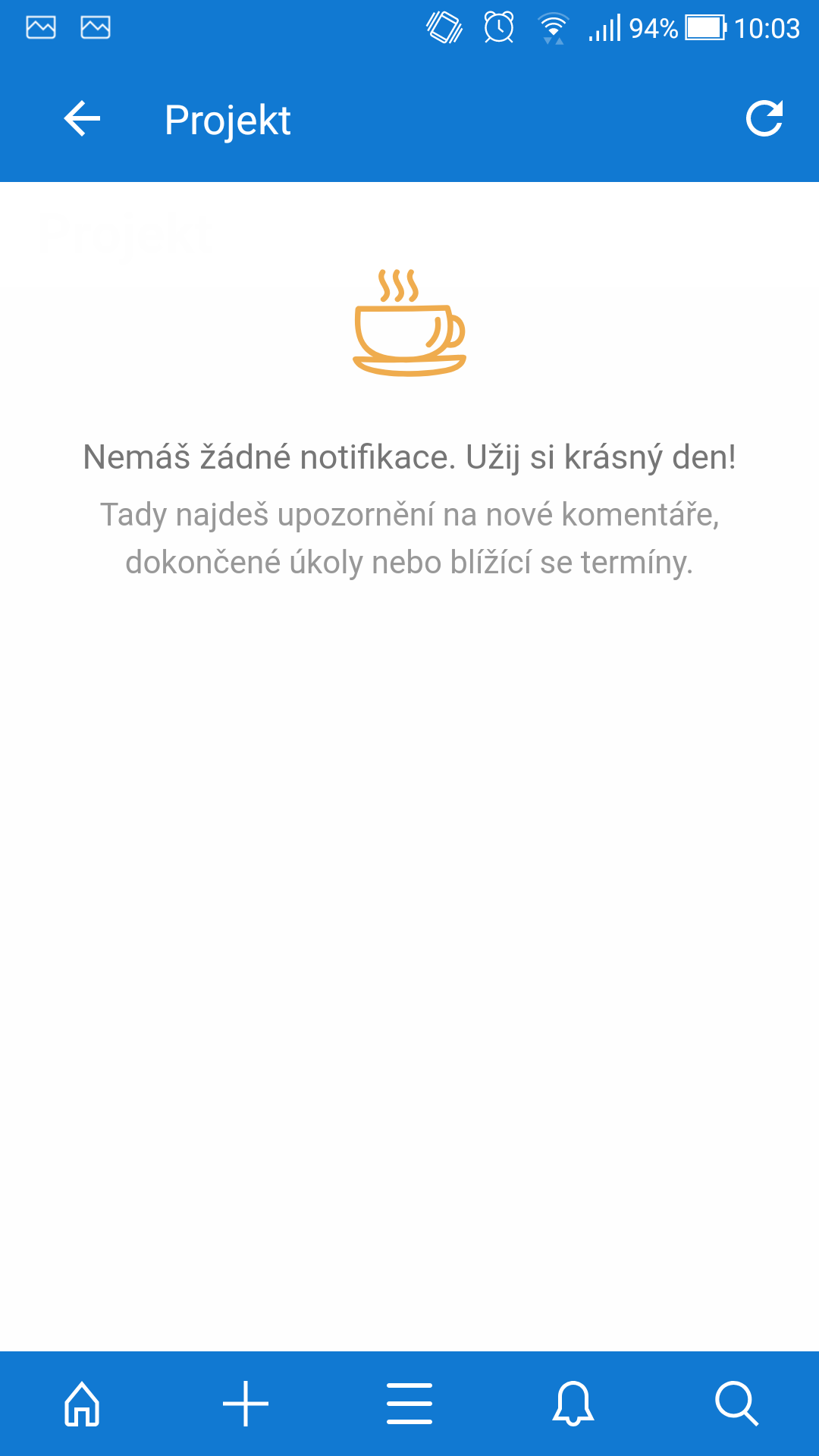Open the home tab
Screen dimensions: 819x1456
[82, 1403]
